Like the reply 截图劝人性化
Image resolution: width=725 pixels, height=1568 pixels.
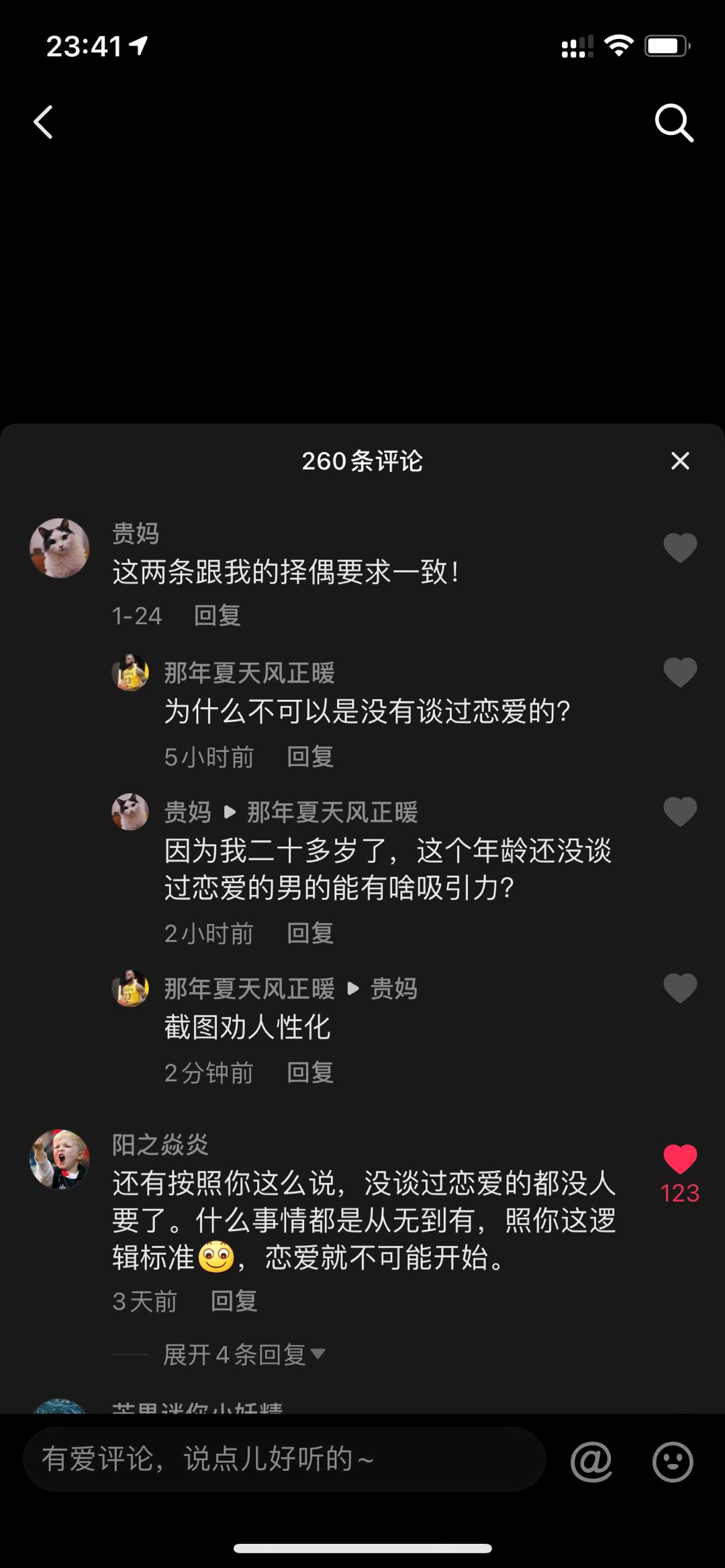coord(680,988)
